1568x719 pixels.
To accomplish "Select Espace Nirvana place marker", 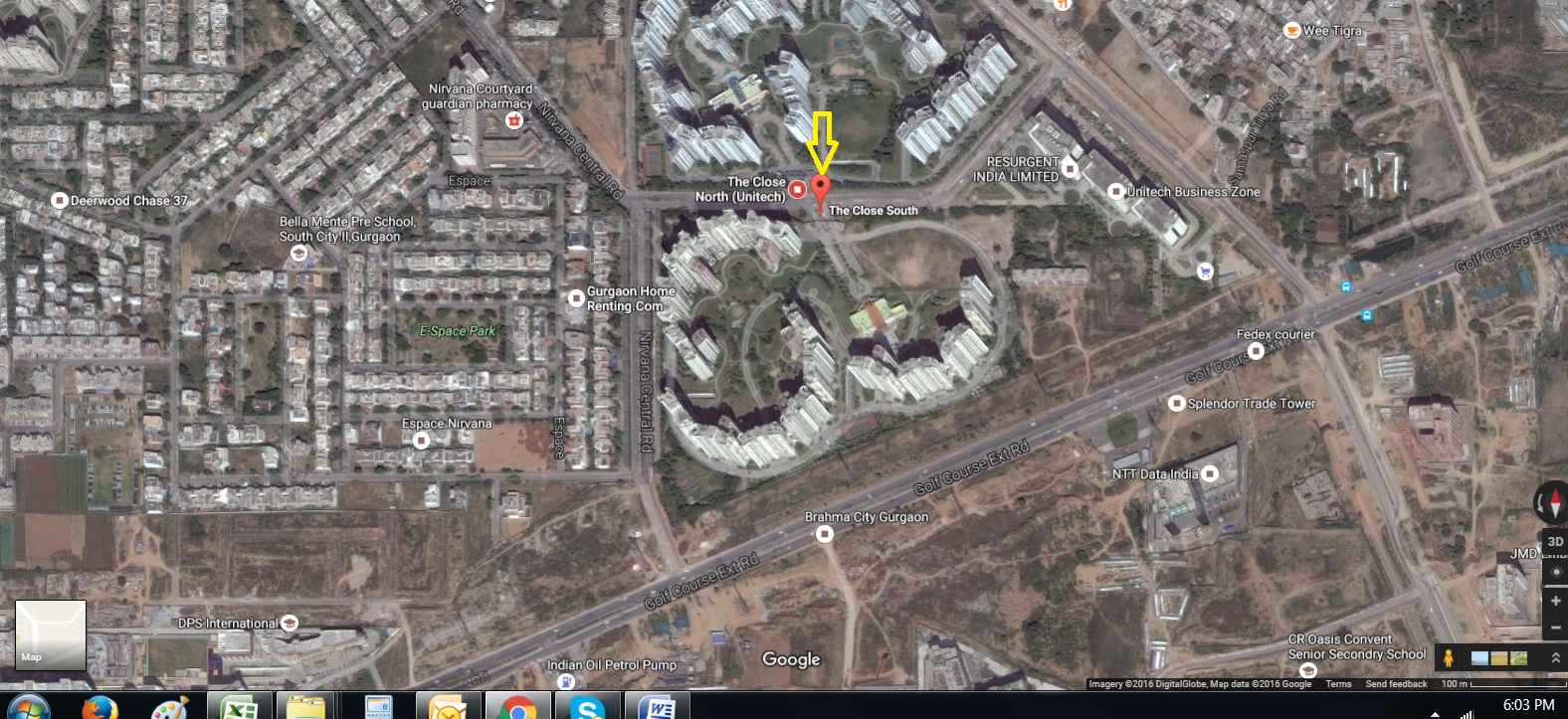I will click(421, 441).
